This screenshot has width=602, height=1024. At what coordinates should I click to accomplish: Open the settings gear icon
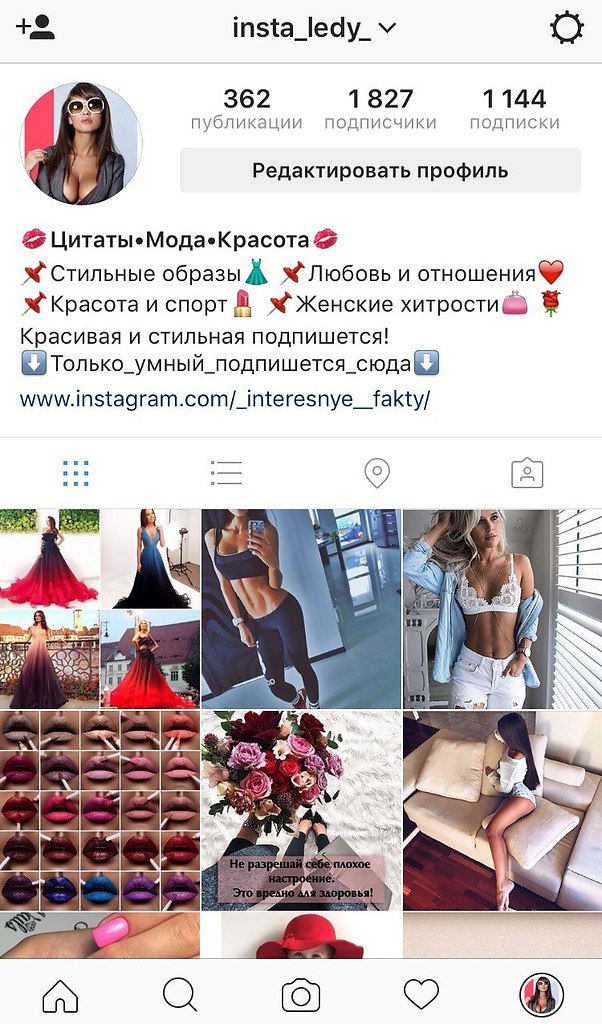click(567, 28)
